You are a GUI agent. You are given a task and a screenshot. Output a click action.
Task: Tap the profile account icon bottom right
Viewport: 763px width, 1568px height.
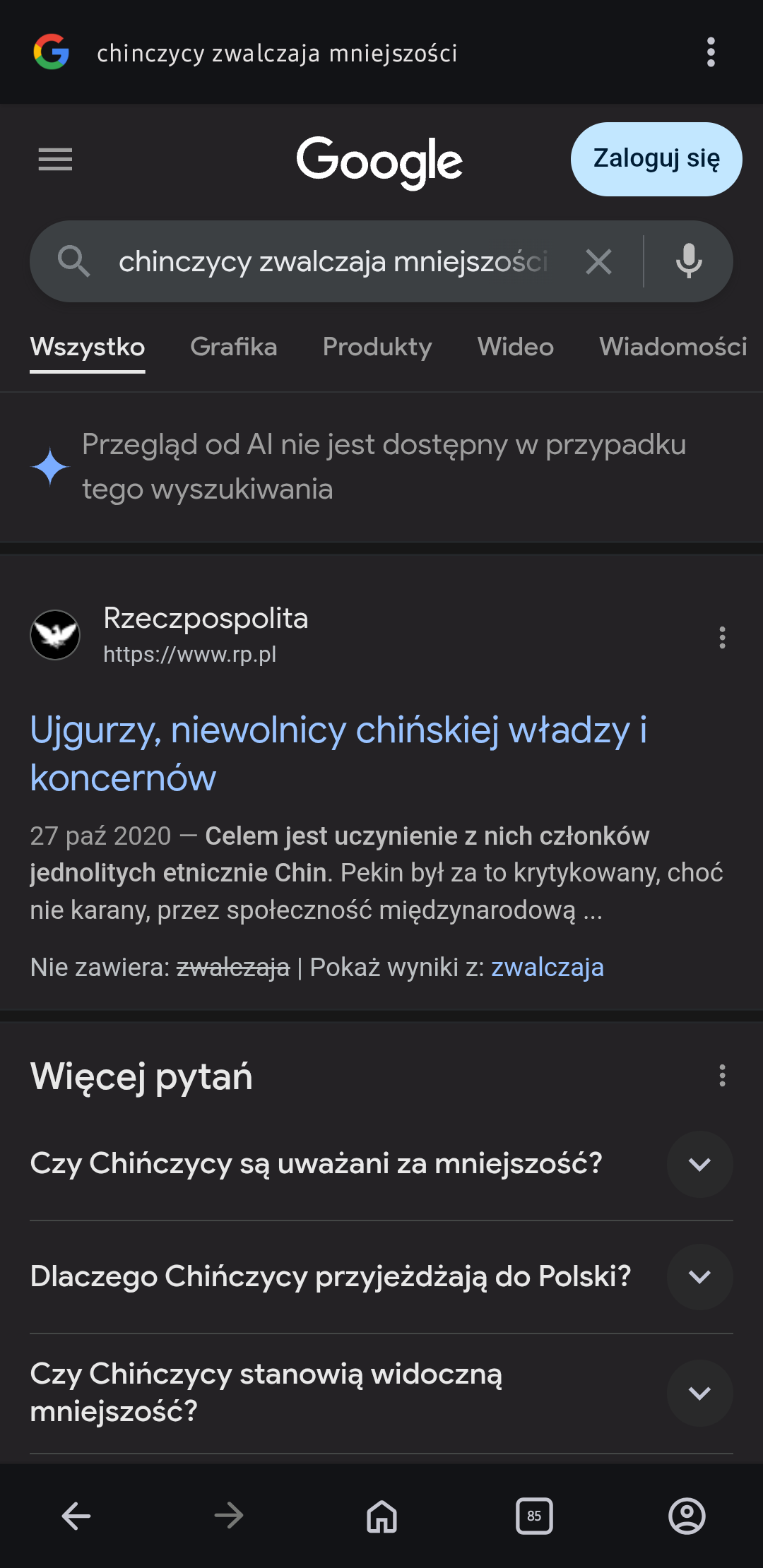(686, 1516)
